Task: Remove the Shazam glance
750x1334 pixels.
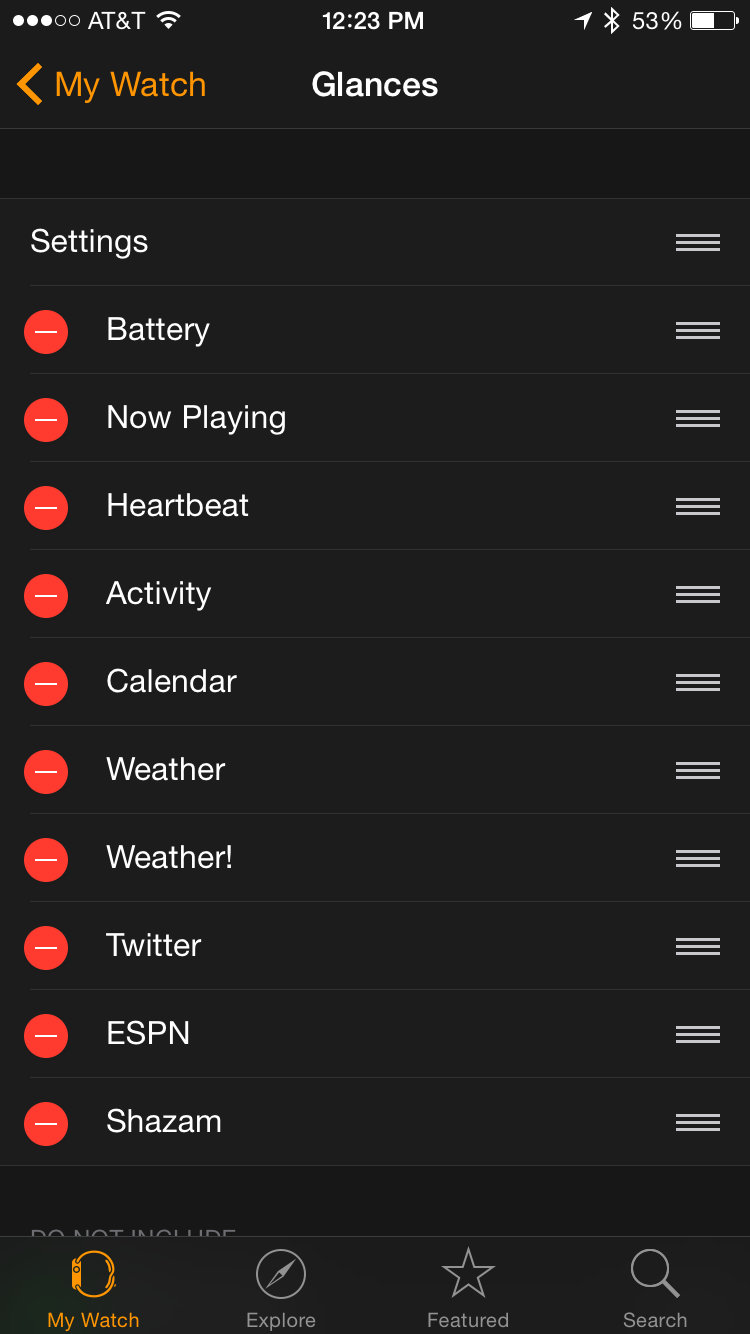Action: pos(46,1124)
